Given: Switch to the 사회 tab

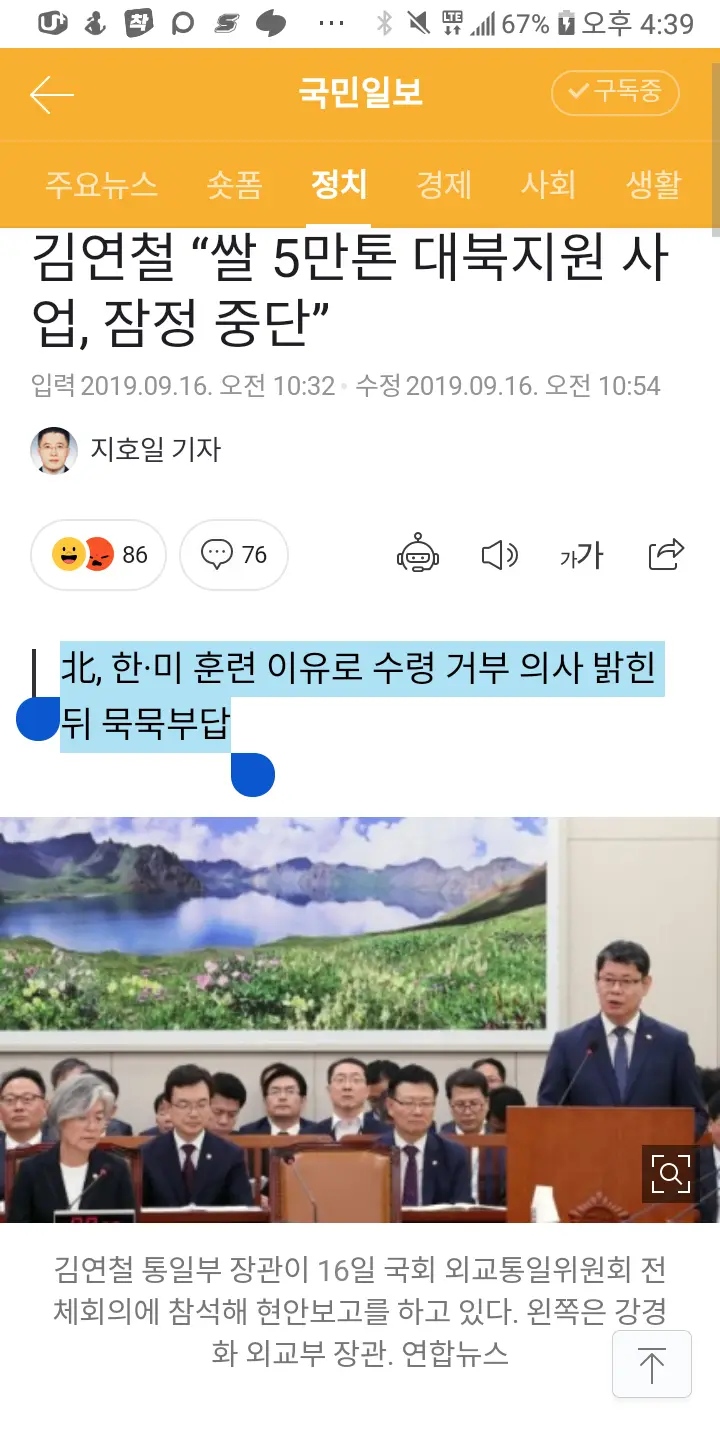Looking at the screenshot, I should click(x=548, y=185).
